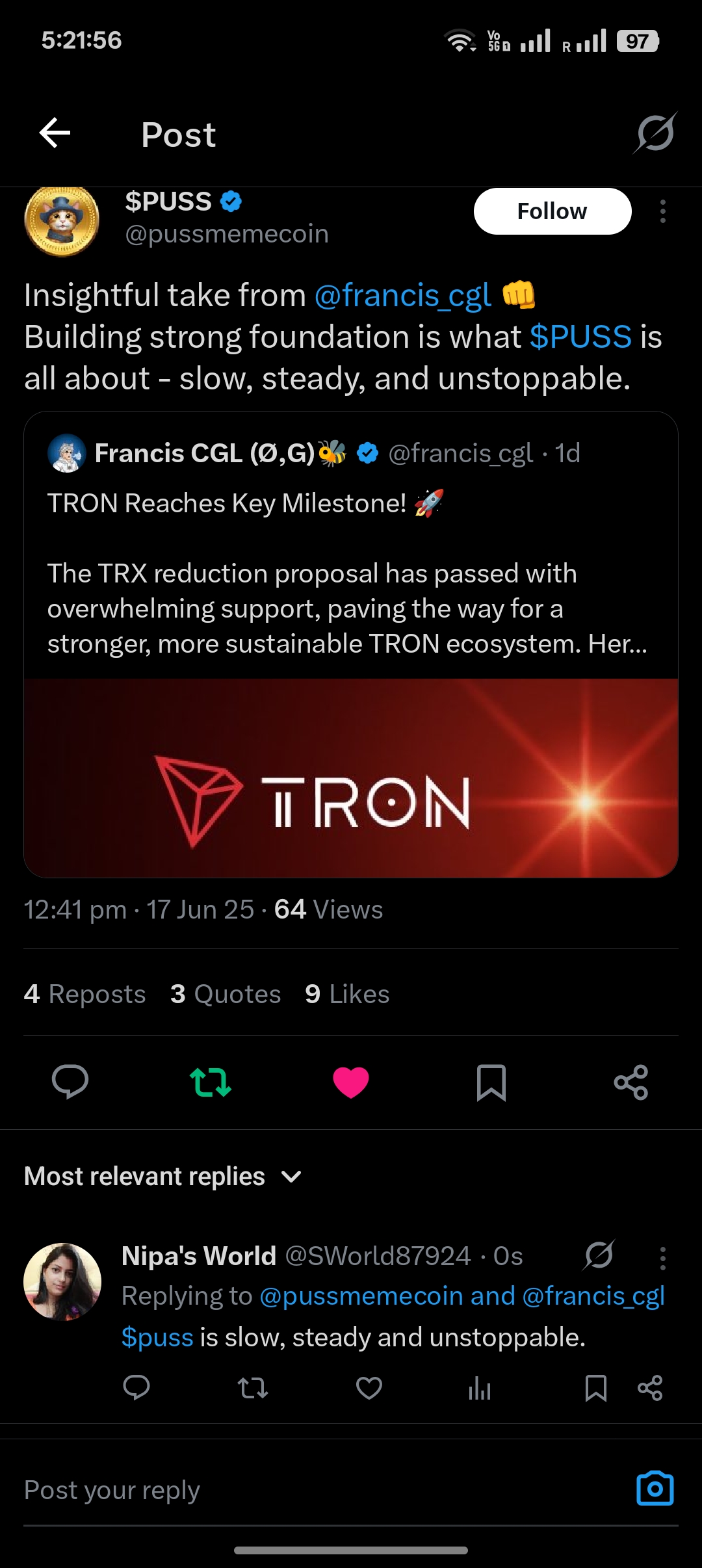Bookmark the $PUSS post
The image size is (702, 1568).
[x=491, y=1082]
